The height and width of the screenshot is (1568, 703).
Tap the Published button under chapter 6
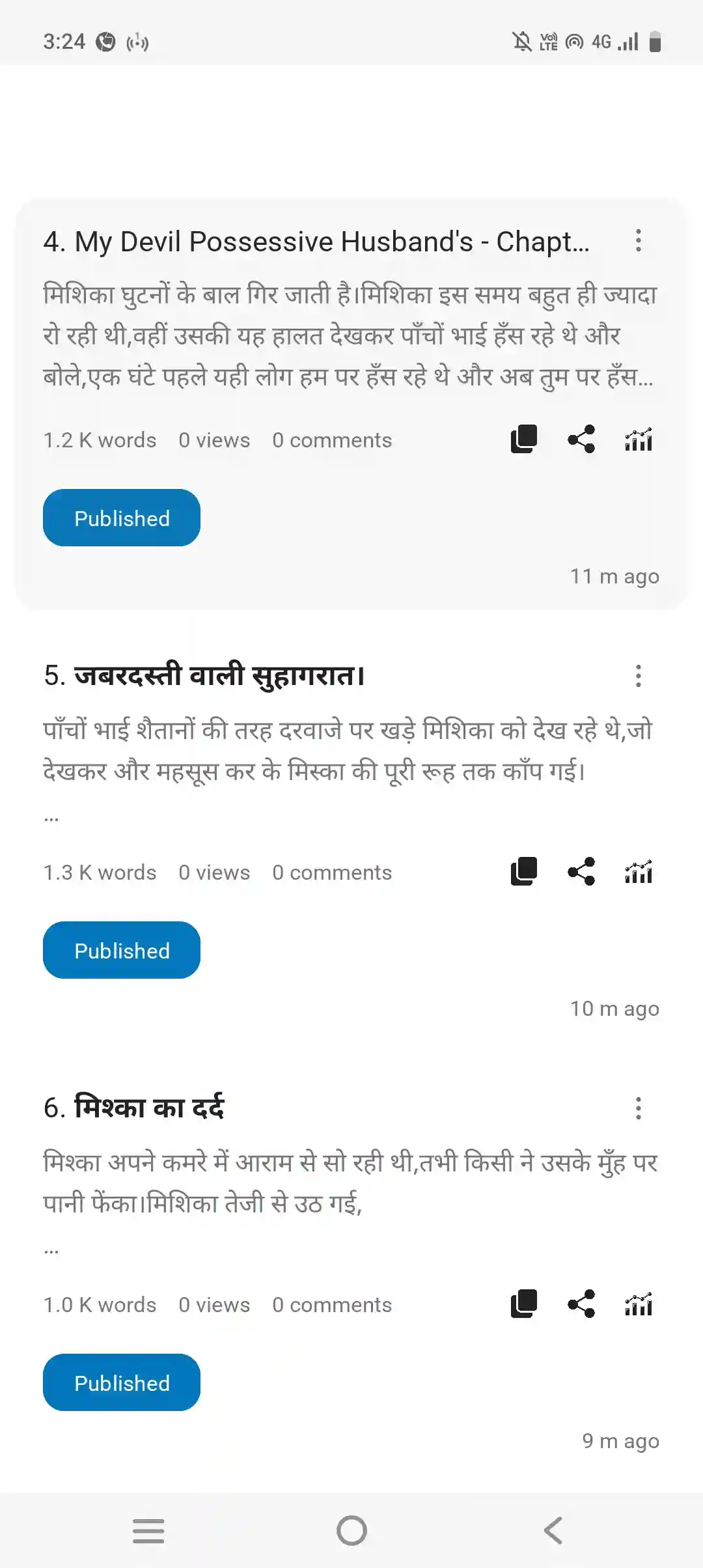122,1382
